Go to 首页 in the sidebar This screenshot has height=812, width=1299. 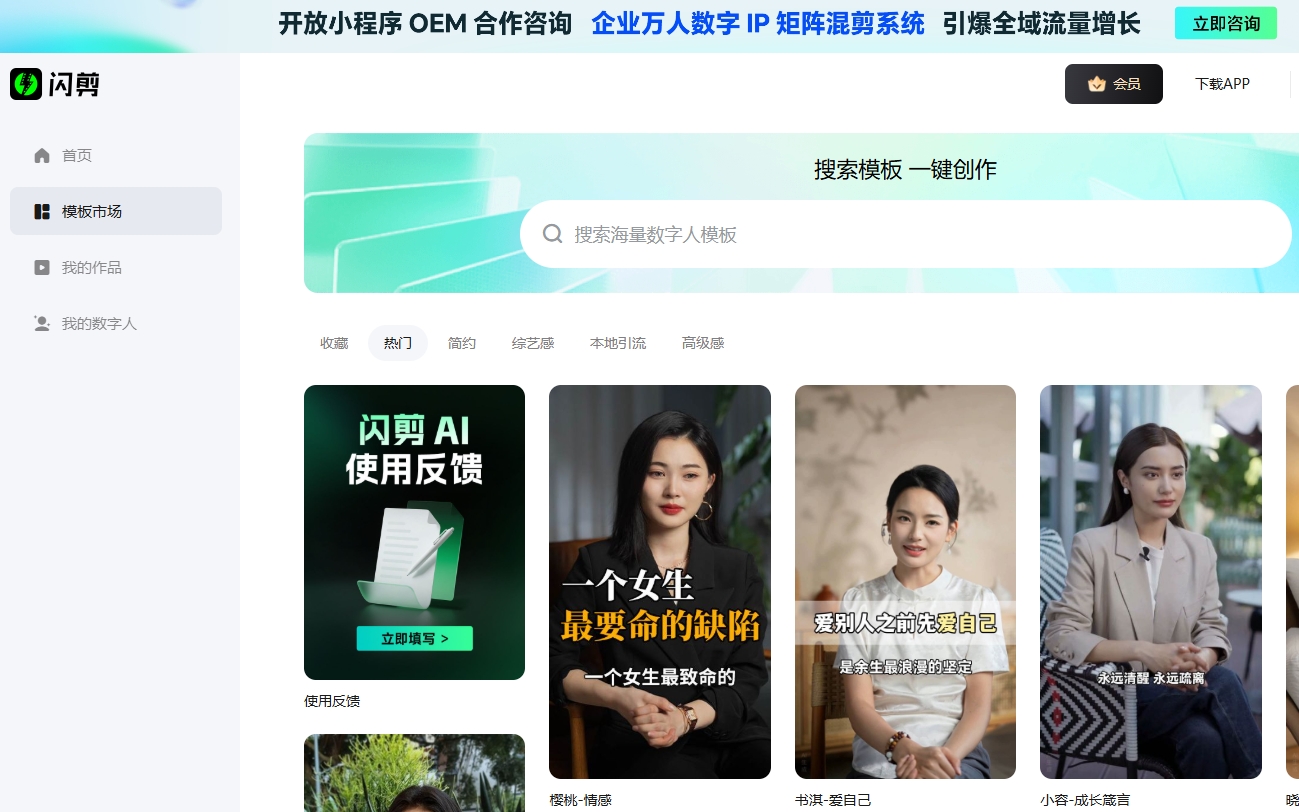(x=76, y=155)
